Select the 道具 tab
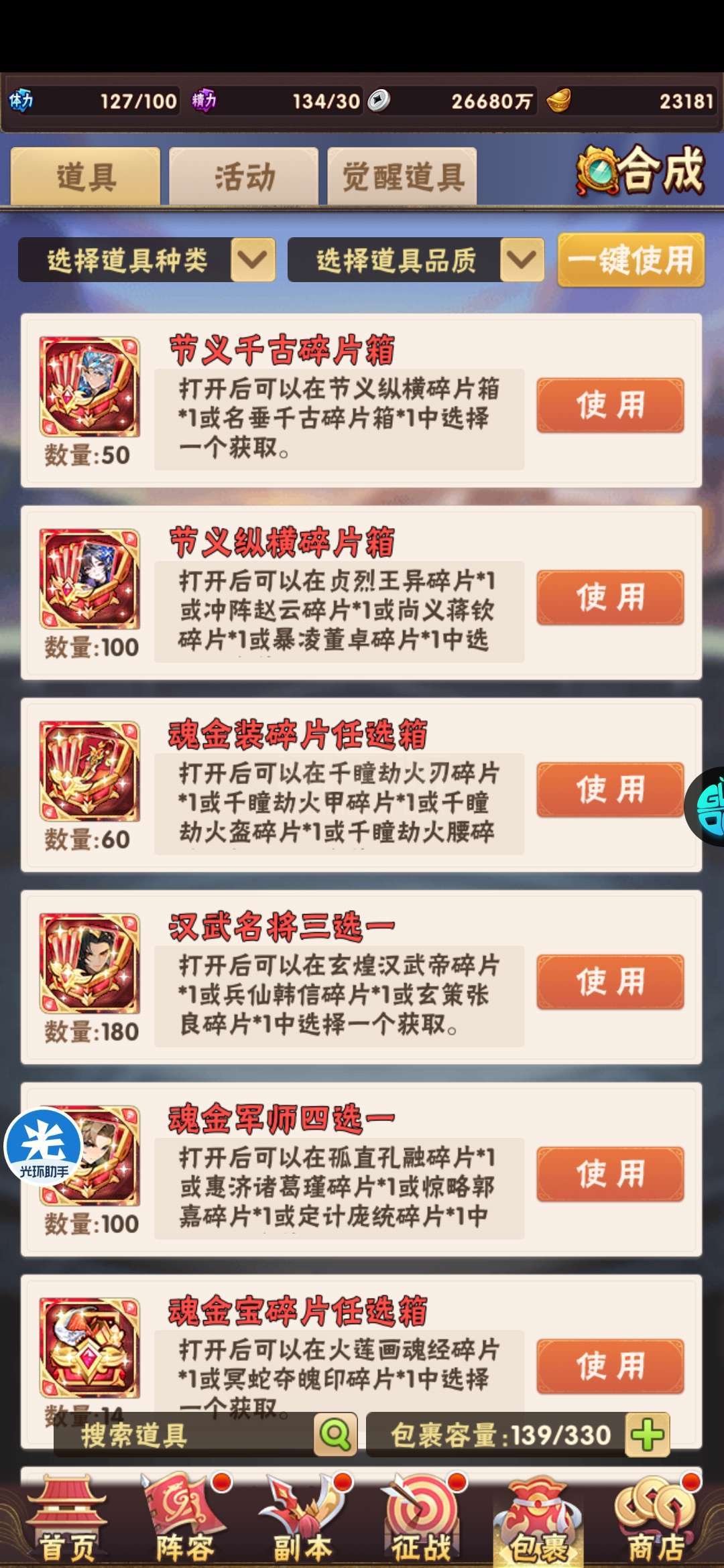Viewport: 724px width, 1568px height. [86, 177]
